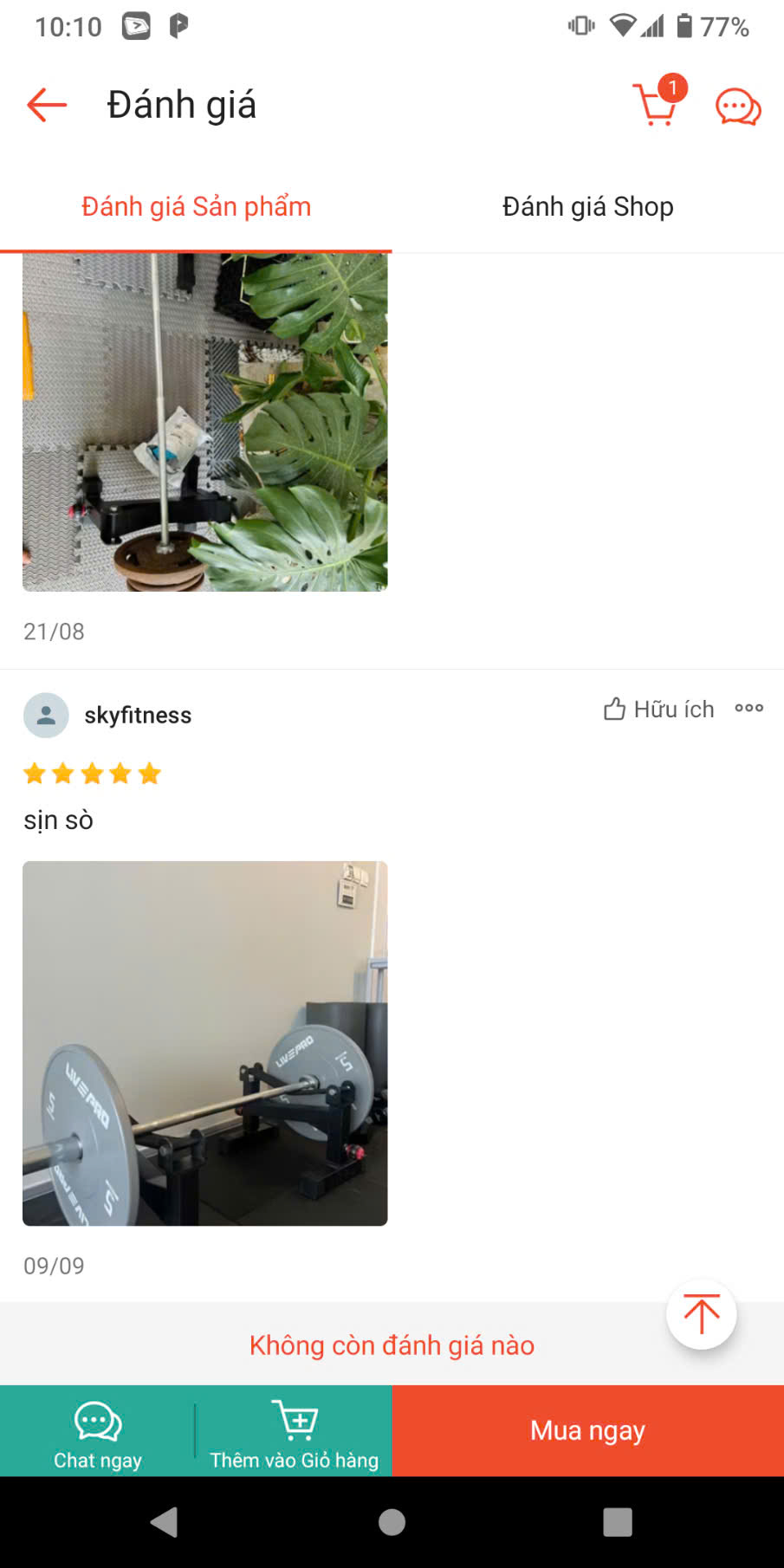Open review photo dated 21/08
This screenshot has height=1568, width=784.
[204, 422]
